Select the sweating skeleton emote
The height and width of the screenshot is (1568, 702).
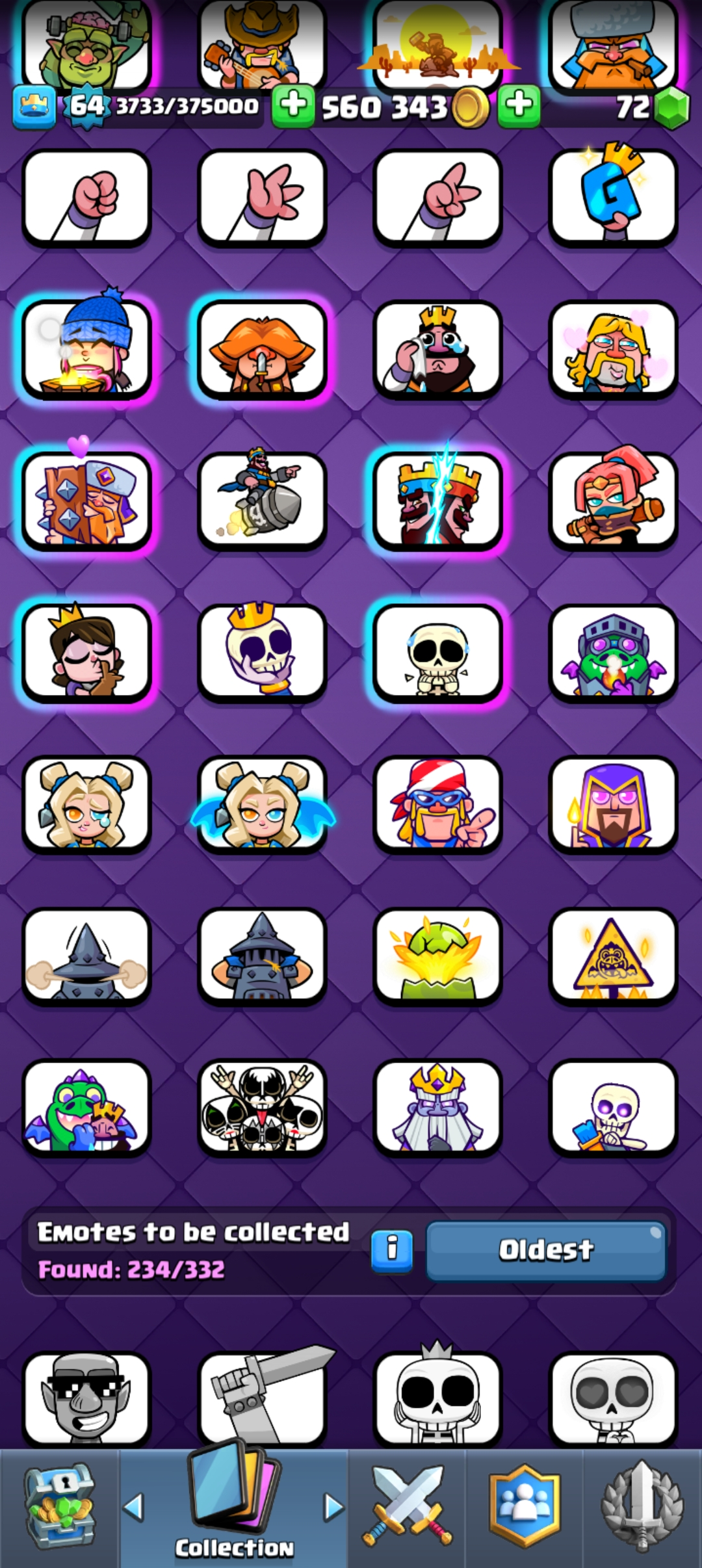tap(437, 653)
